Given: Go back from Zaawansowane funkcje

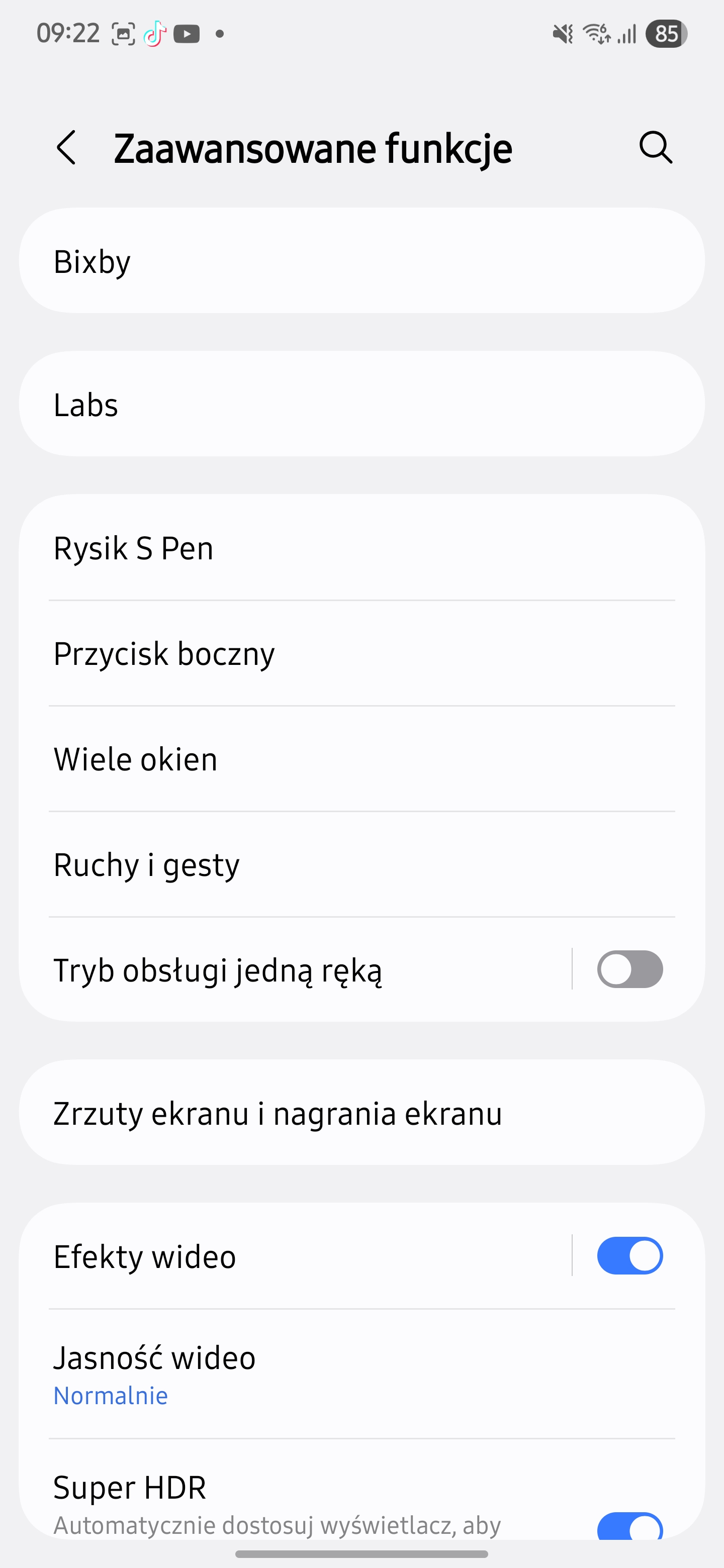Looking at the screenshot, I should pos(66,147).
